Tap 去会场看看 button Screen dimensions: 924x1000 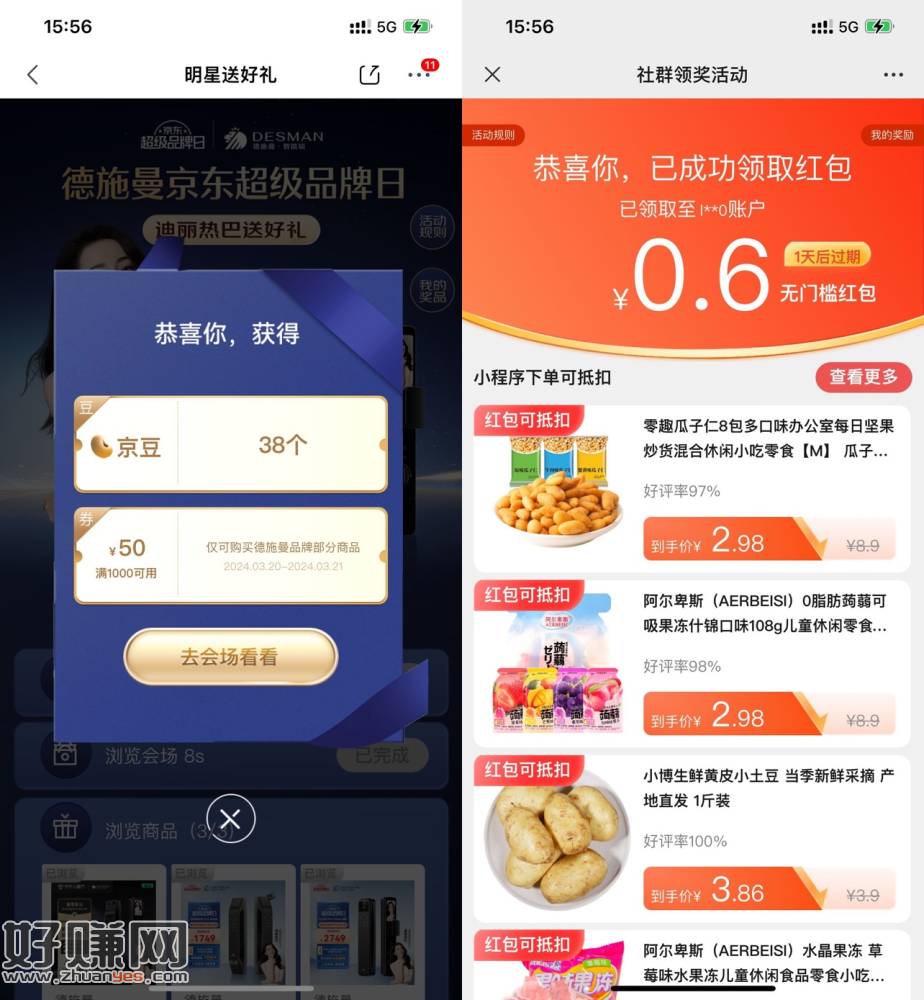click(x=230, y=657)
